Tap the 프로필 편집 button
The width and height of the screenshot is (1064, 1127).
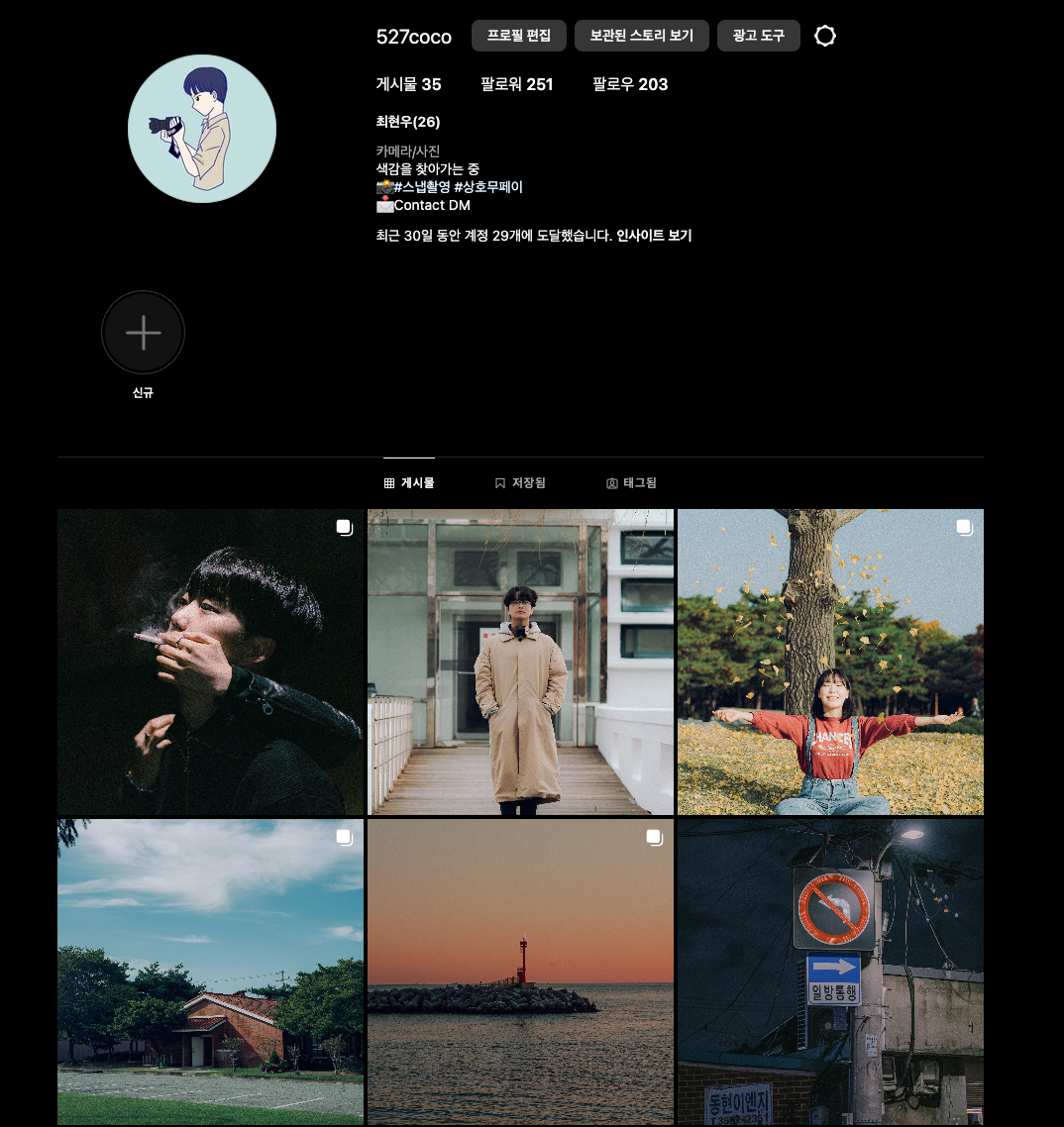click(x=518, y=36)
